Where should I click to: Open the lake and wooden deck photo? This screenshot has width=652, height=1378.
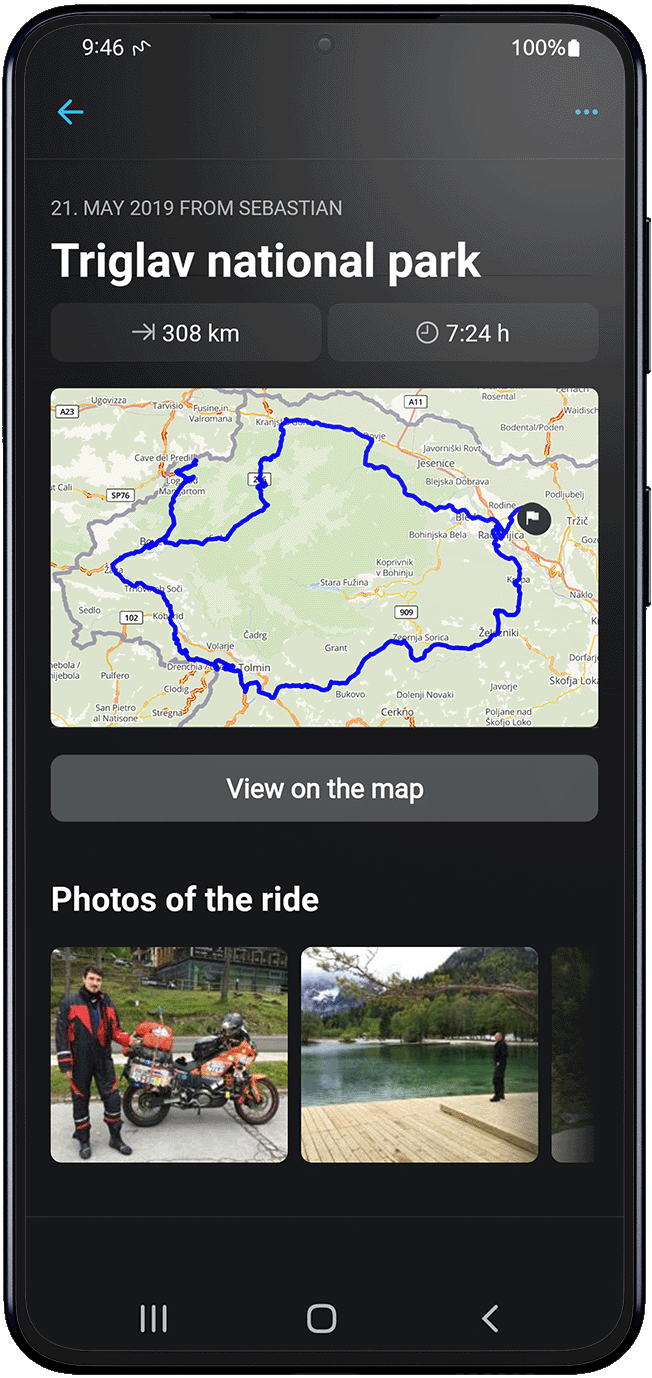[419, 1054]
